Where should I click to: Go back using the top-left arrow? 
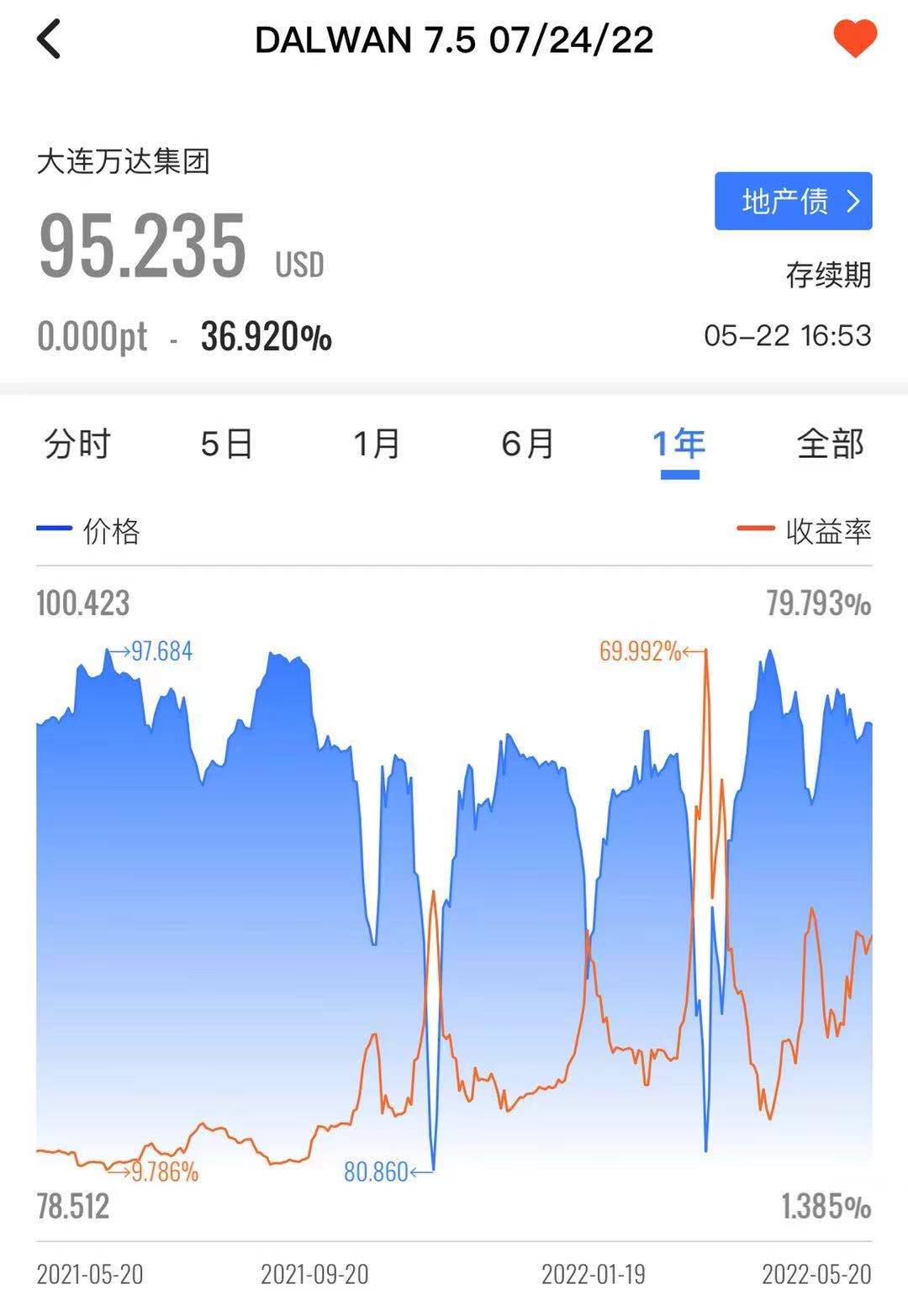coord(50,39)
